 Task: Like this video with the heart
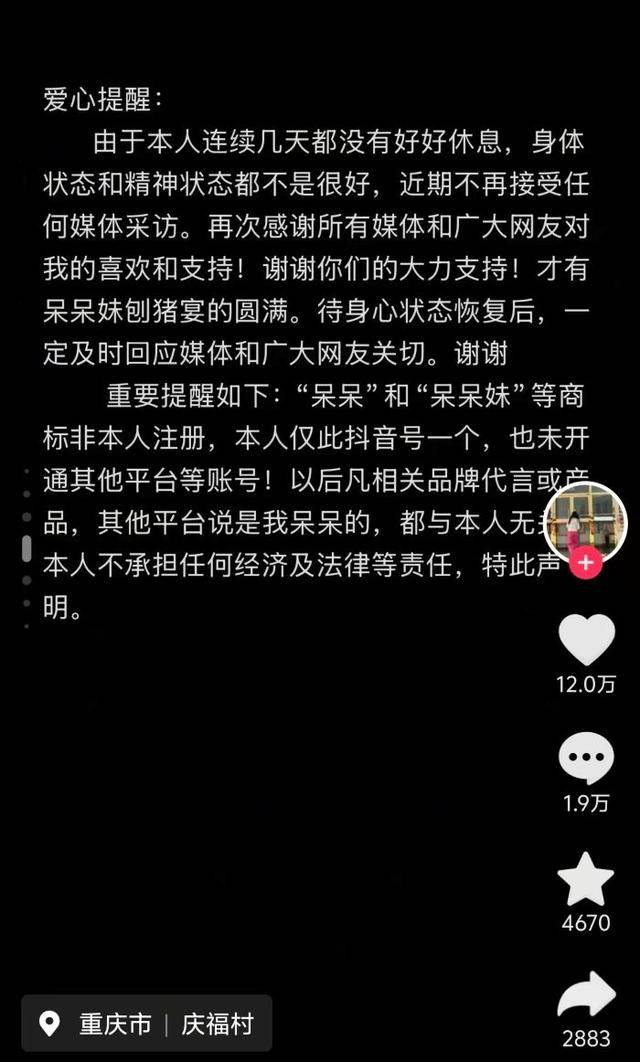pyautogui.click(x=586, y=640)
